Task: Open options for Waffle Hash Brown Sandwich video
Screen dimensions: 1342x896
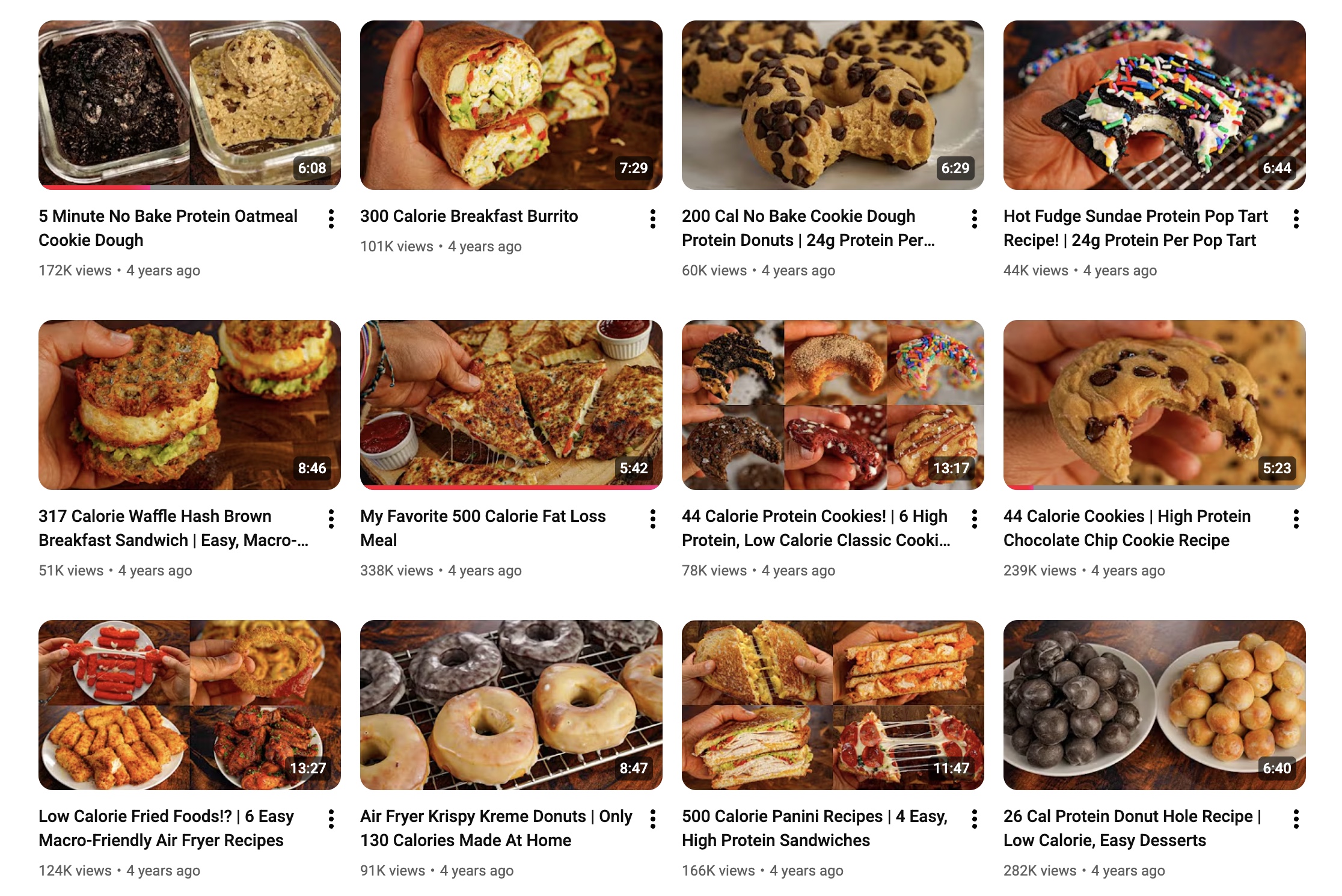Action: 331,519
